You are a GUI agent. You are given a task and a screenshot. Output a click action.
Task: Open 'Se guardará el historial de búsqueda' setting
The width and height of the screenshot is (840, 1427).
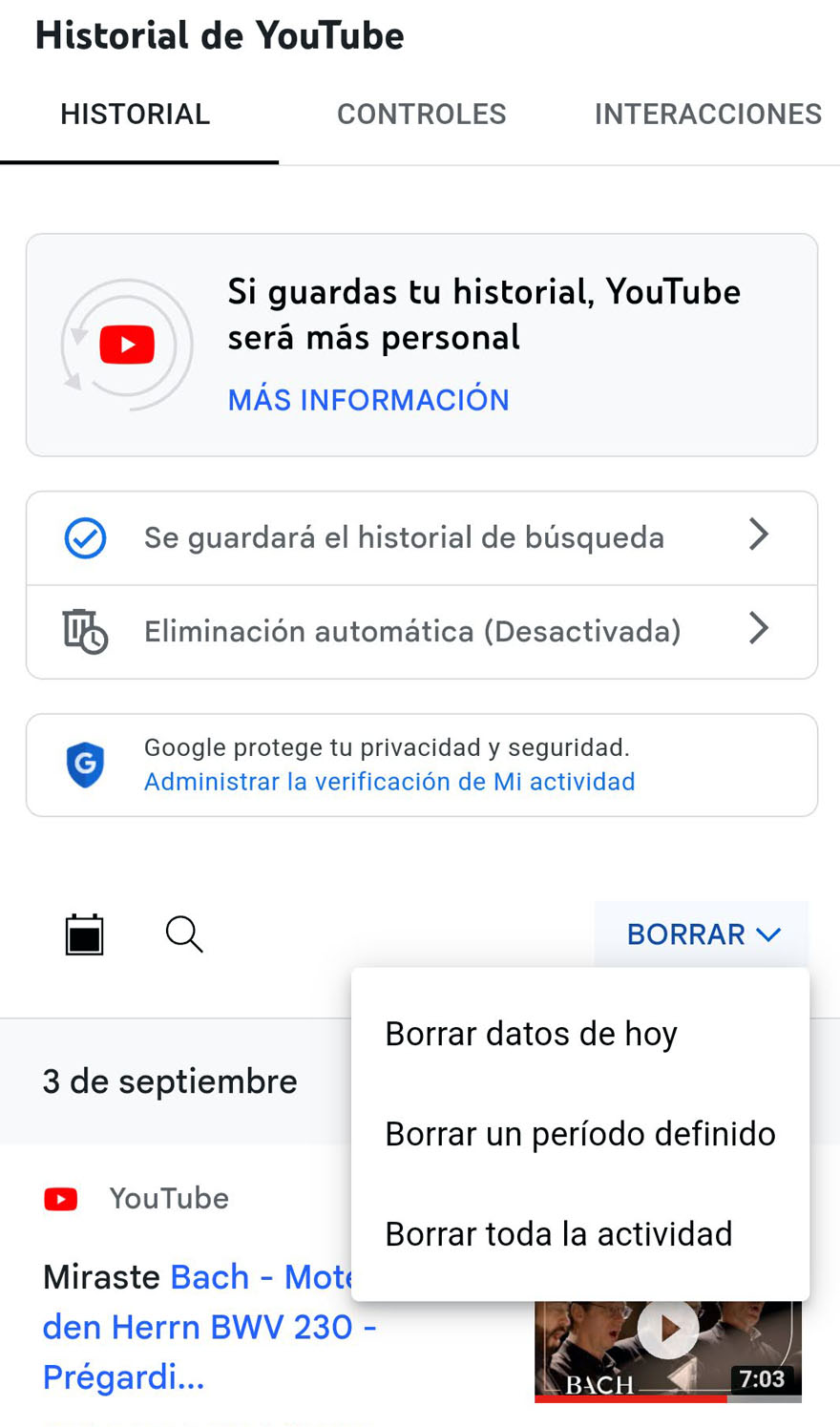[x=421, y=537]
